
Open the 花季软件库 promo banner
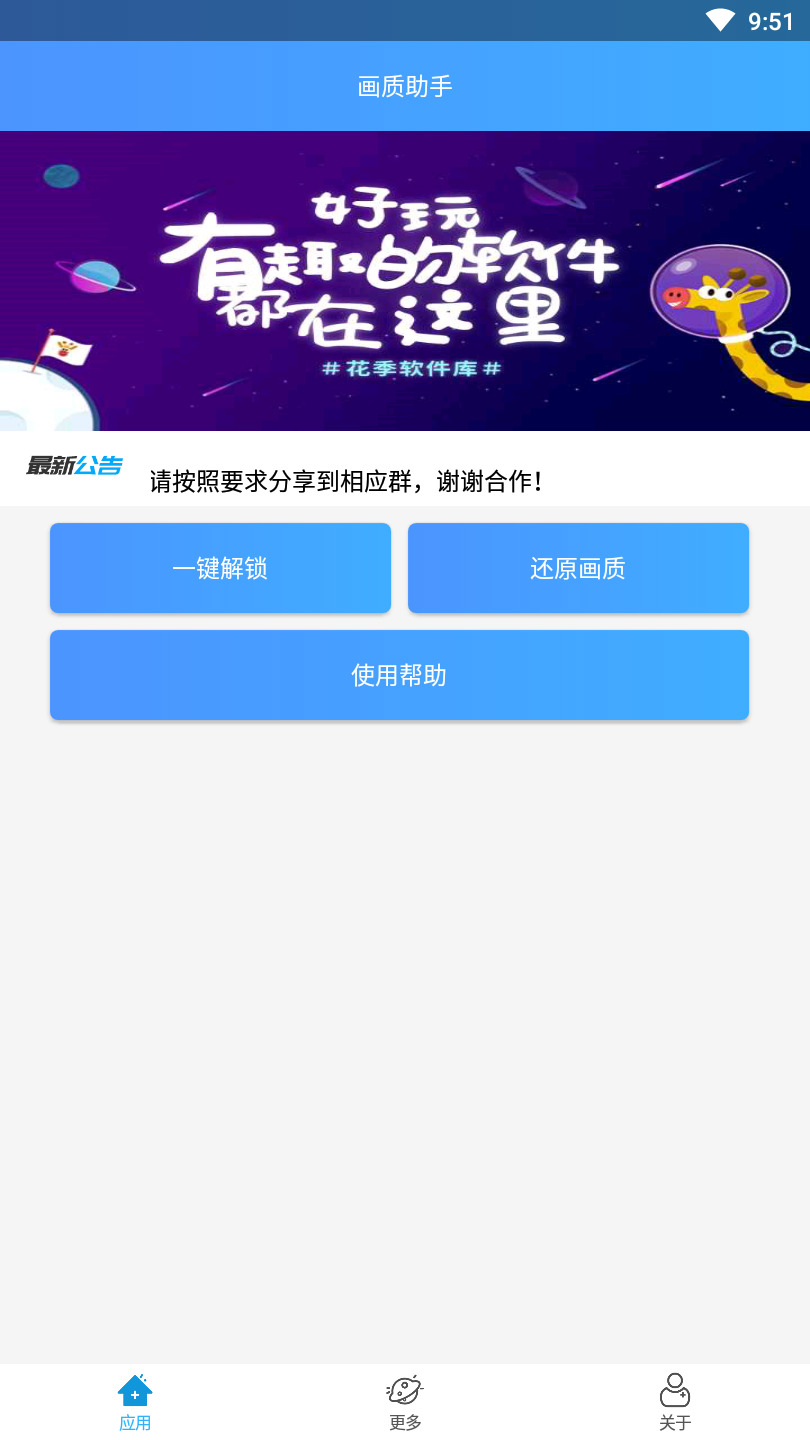405,281
